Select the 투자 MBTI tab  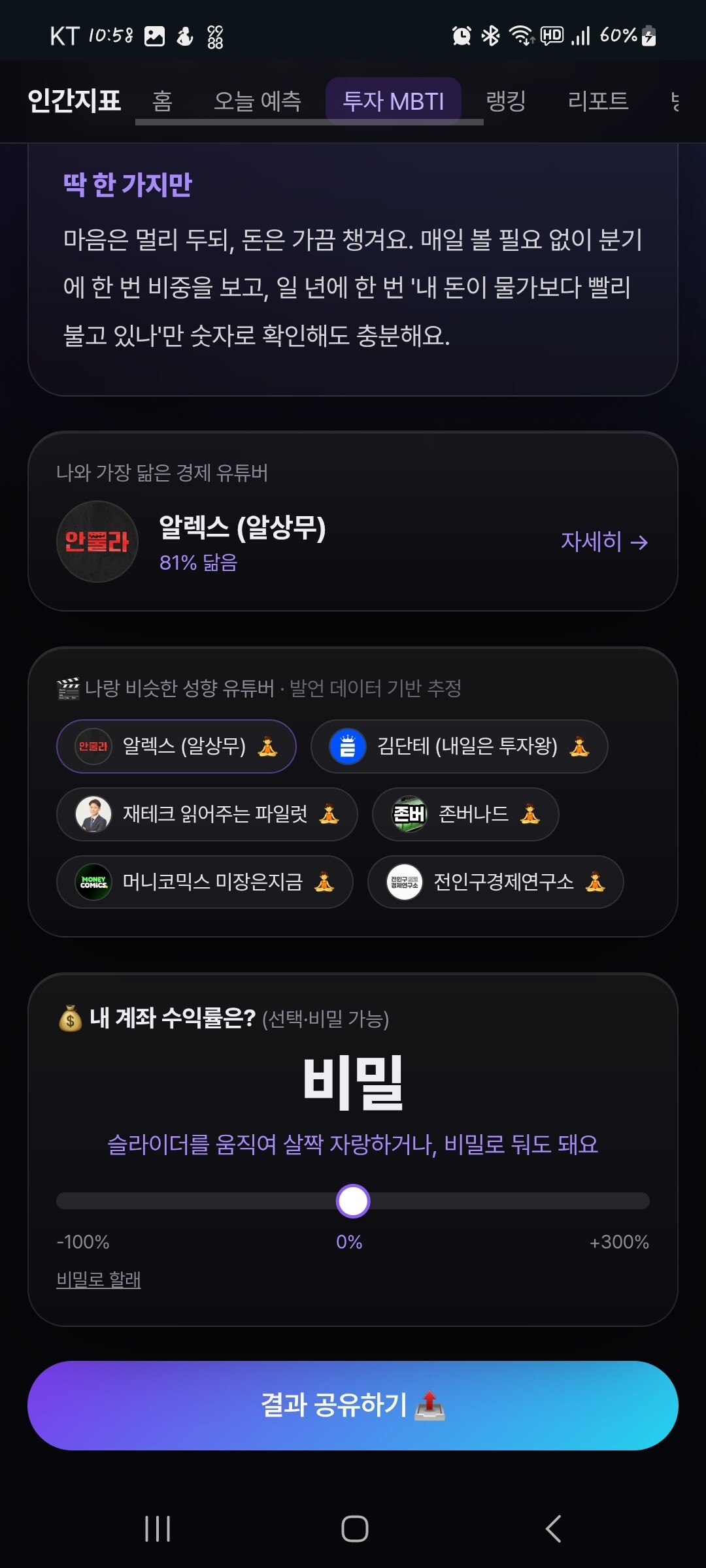click(394, 101)
